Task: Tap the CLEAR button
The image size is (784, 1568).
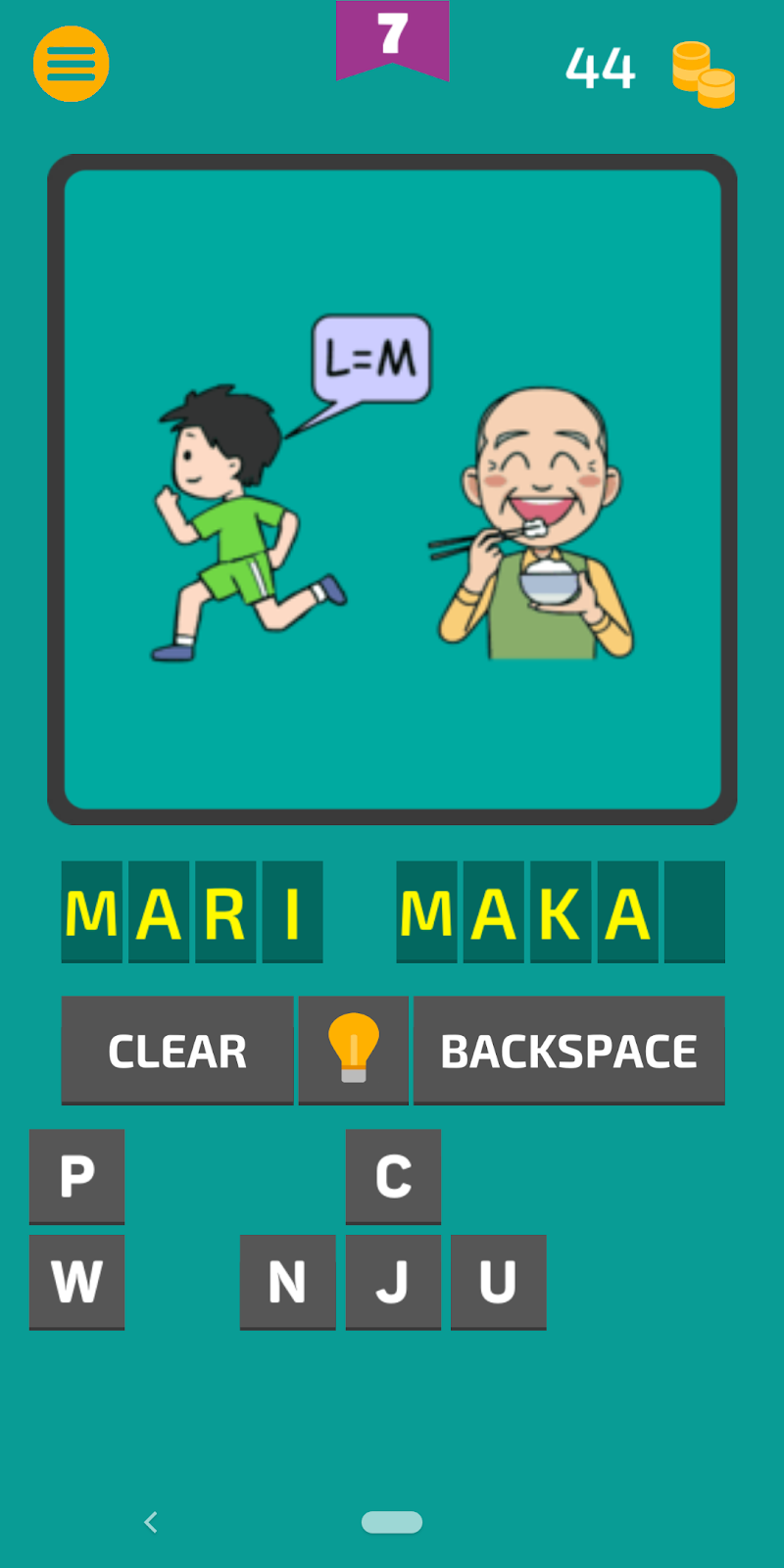Action: point(177,1051)
